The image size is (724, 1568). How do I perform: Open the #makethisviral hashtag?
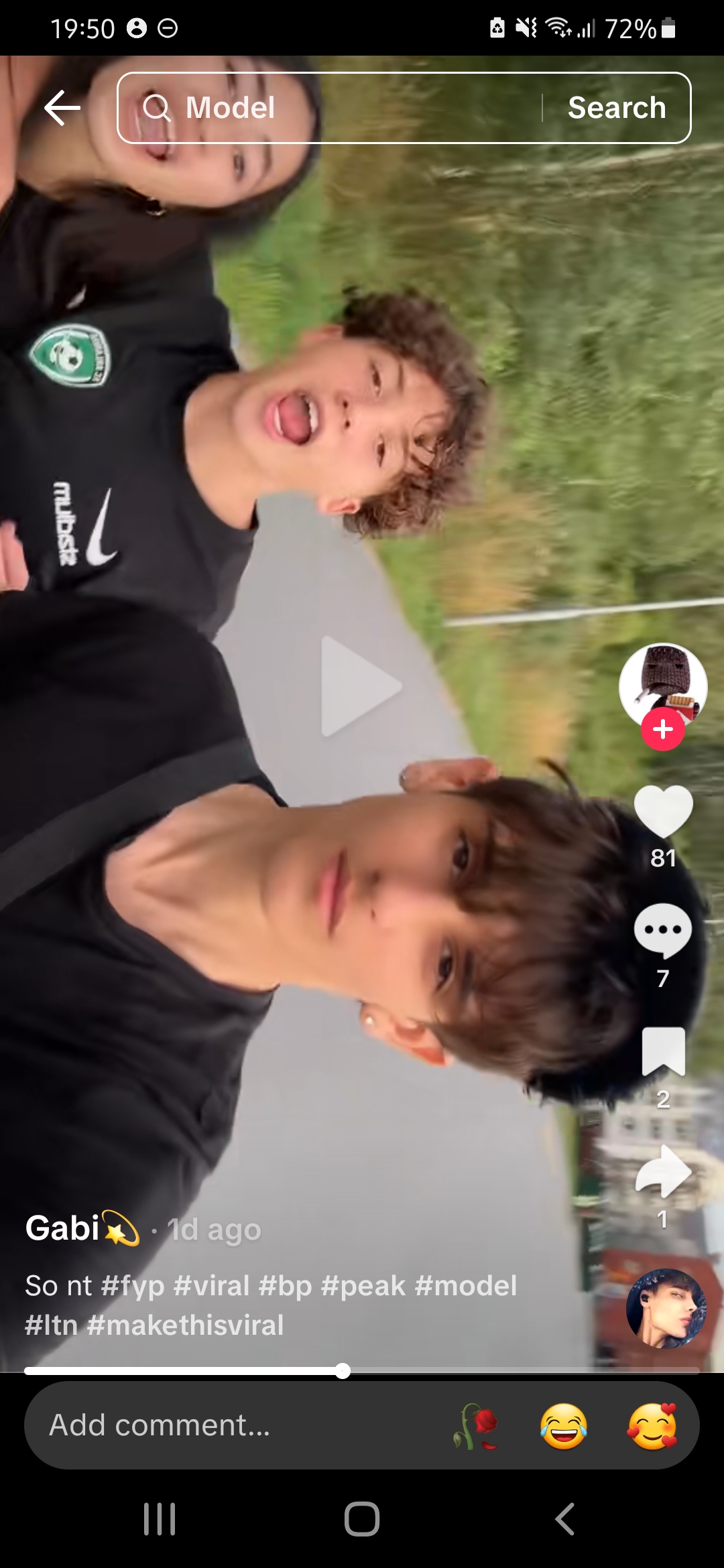pos(186,1325)
